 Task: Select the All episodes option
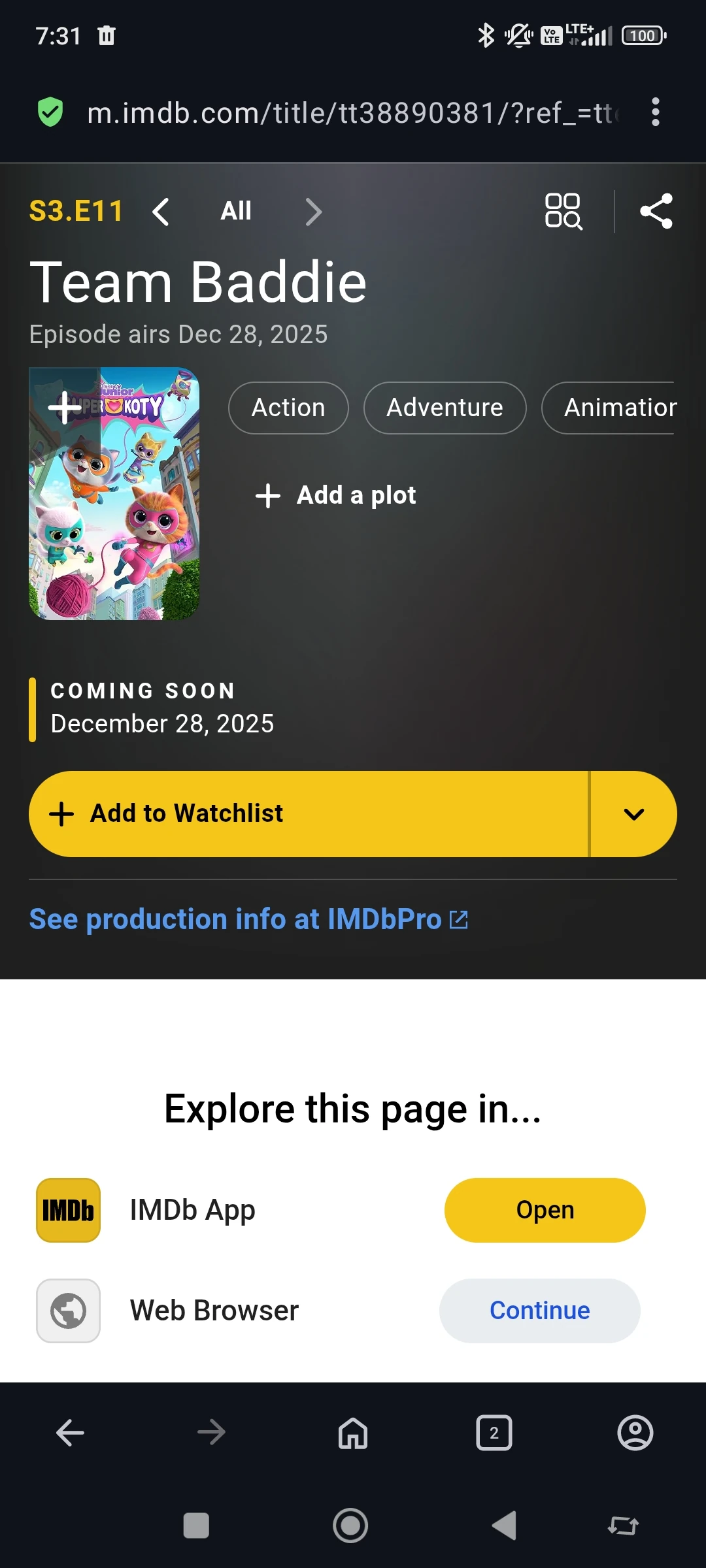coord(235,211)
